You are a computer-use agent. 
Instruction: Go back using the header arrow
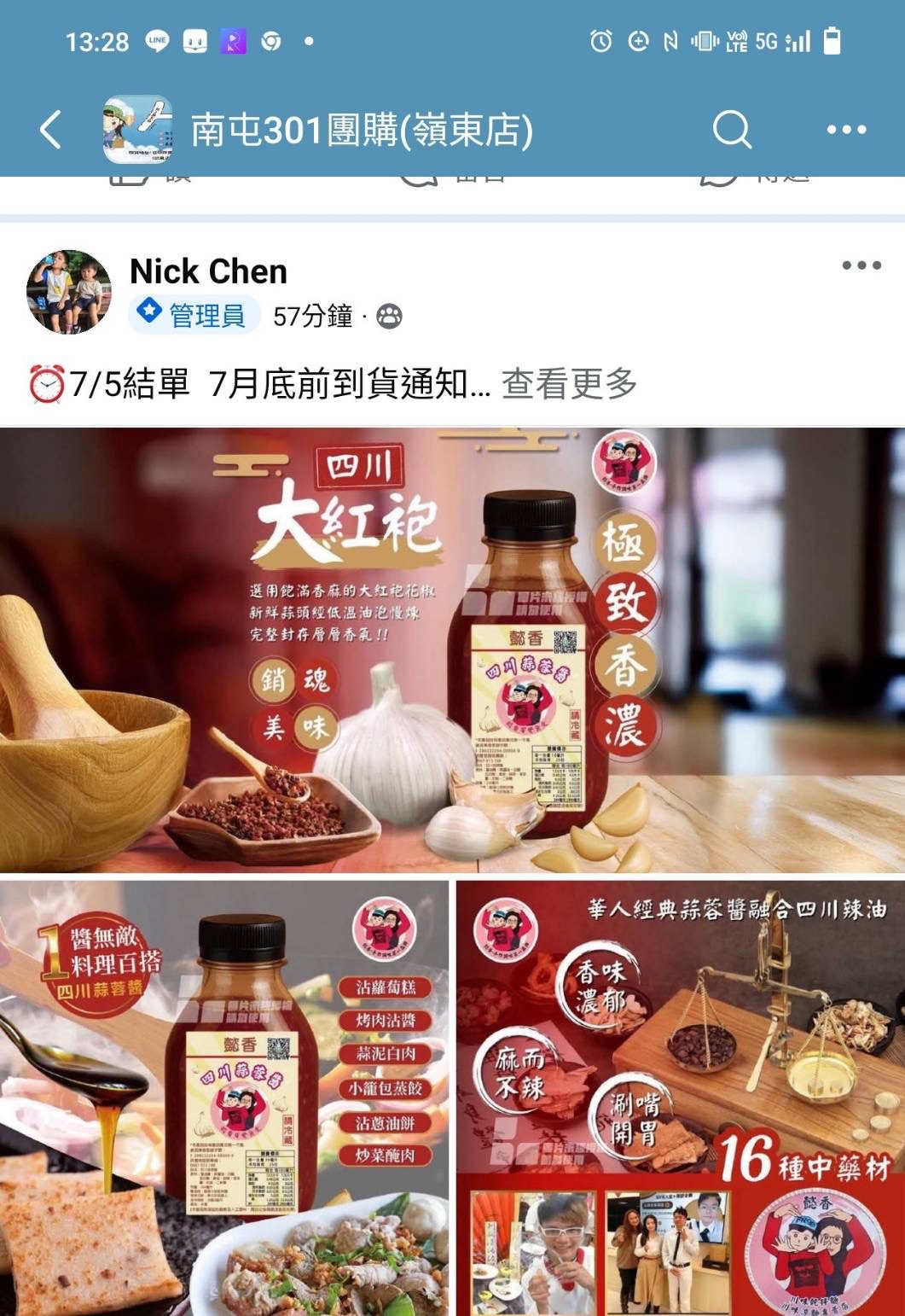pyautogui.click(x=51, y=131)
